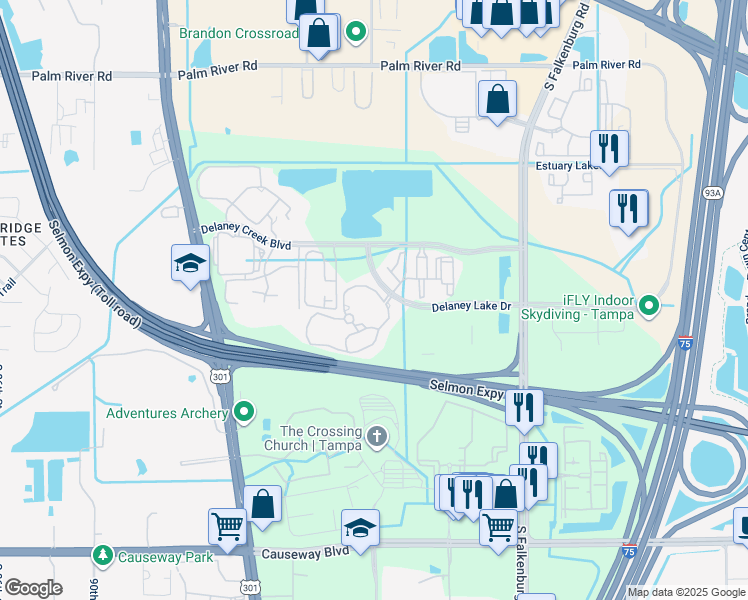This screenshot has height=600, width=748.
Task: Tap the Adventures Archery location pin
Action: pyautogui.click(x=244, y=412)
